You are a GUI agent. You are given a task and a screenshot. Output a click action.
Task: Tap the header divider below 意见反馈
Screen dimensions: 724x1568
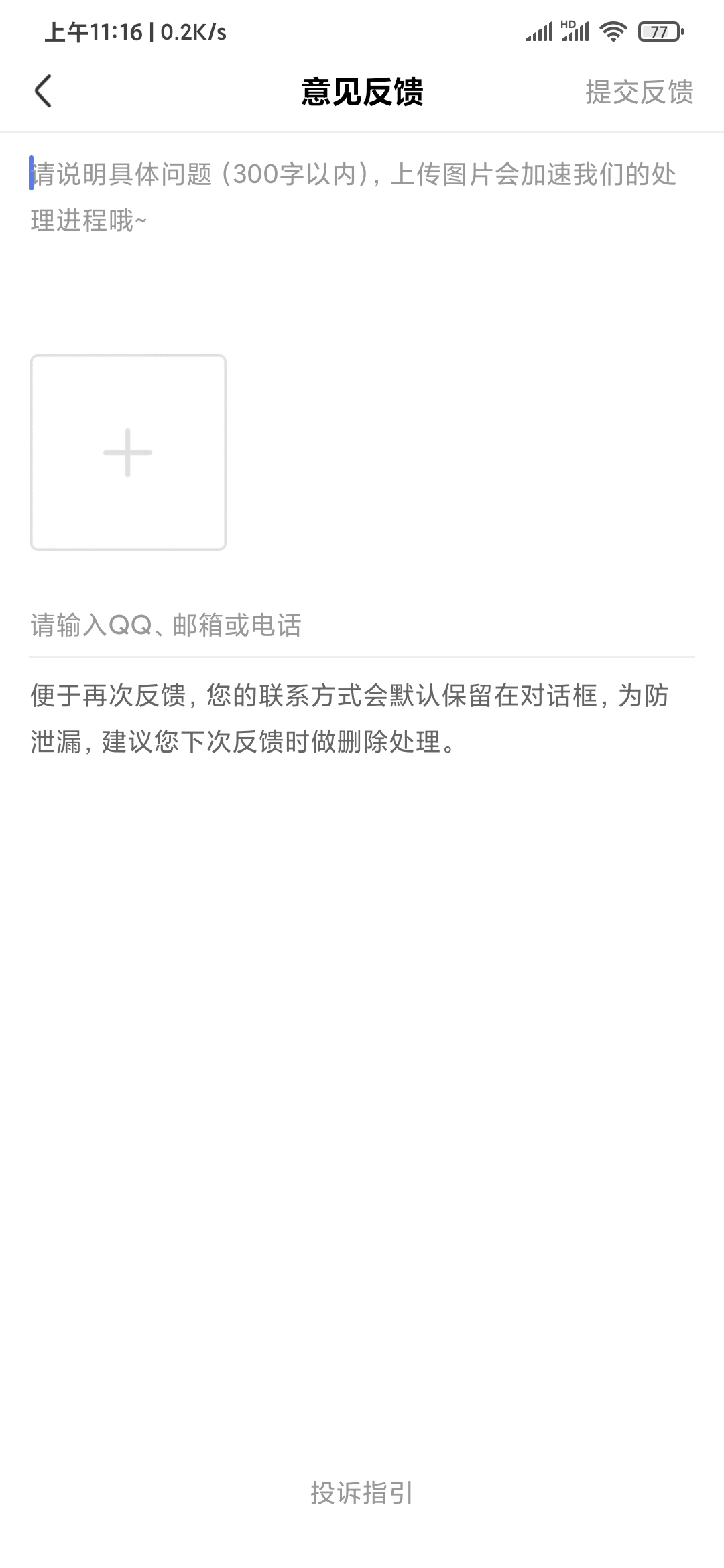362,131
